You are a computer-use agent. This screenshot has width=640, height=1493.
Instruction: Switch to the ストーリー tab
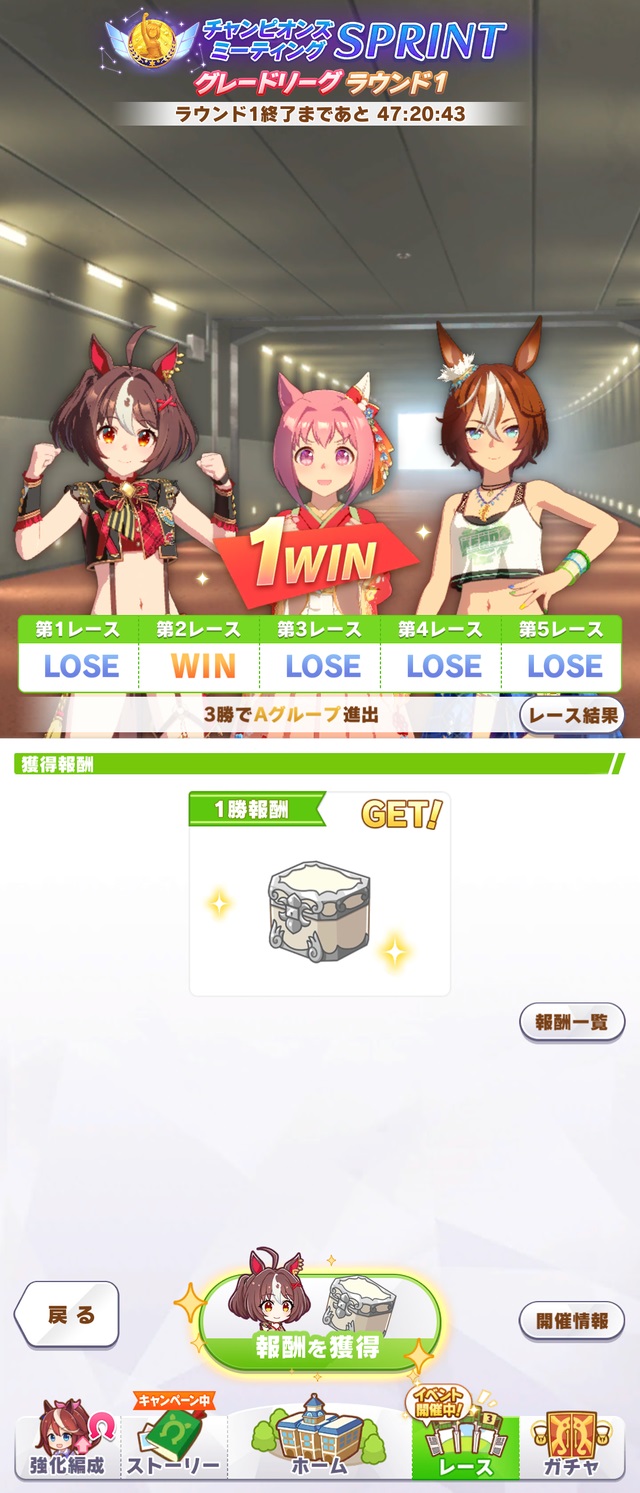coord(174,1445)
